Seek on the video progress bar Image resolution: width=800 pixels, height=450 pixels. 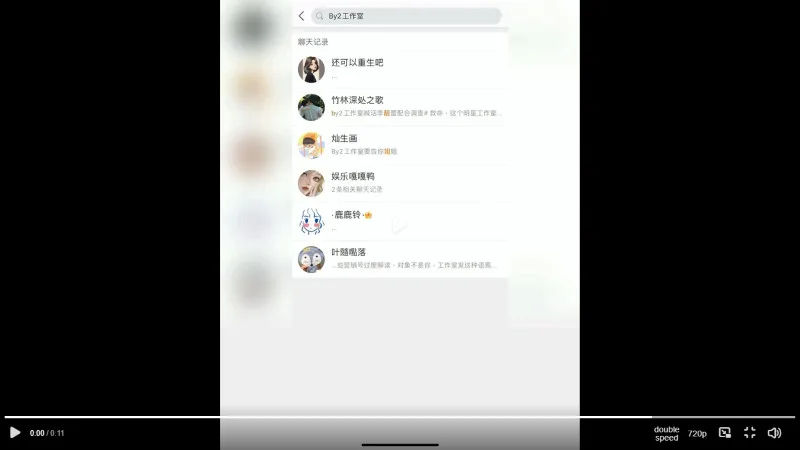tap(400, 417)
